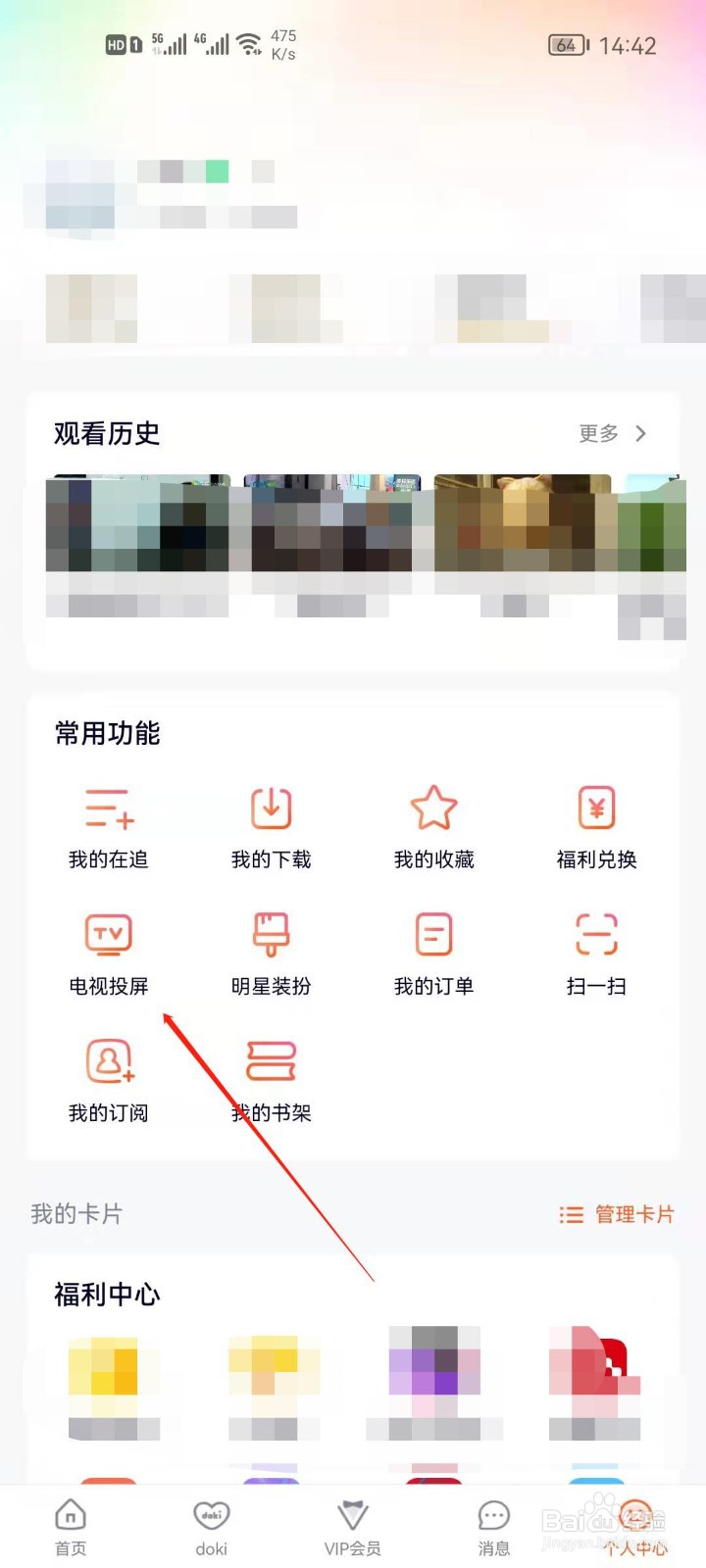Open 我的下载 downloads
Viewport: 706px width, 1568px height.
(271, 828)
